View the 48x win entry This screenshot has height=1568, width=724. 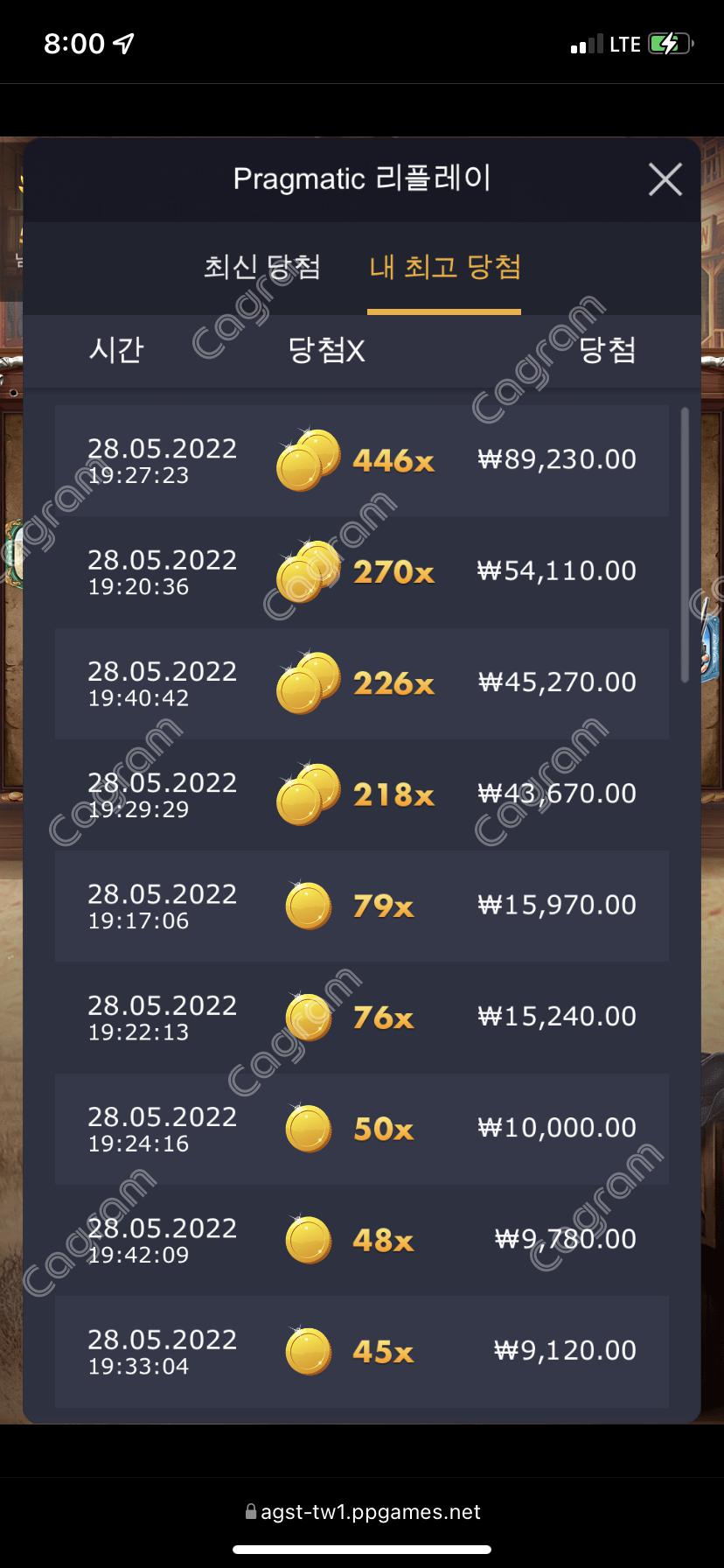pos(361,1239)
